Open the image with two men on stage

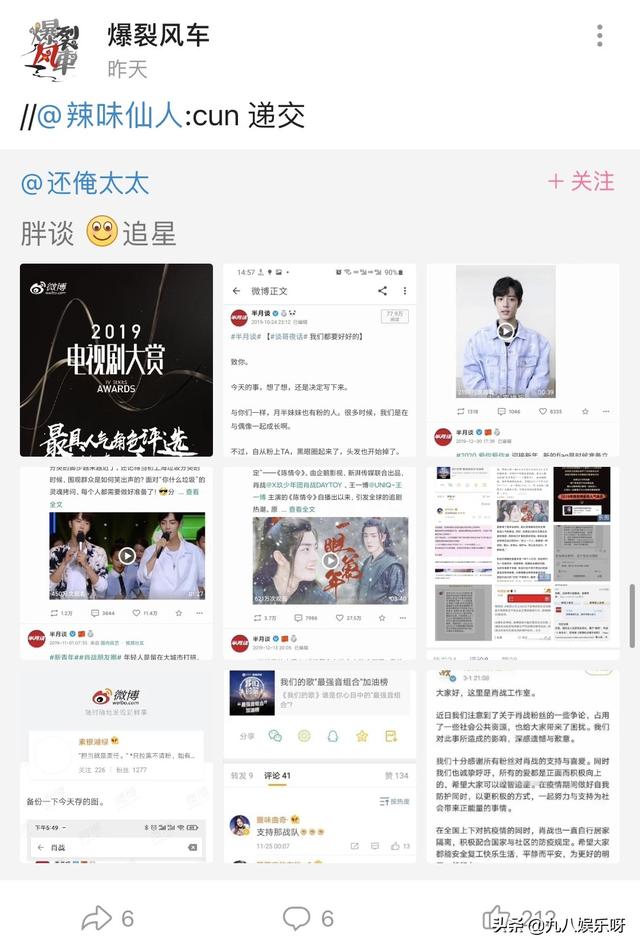click(x=116, y=562)
